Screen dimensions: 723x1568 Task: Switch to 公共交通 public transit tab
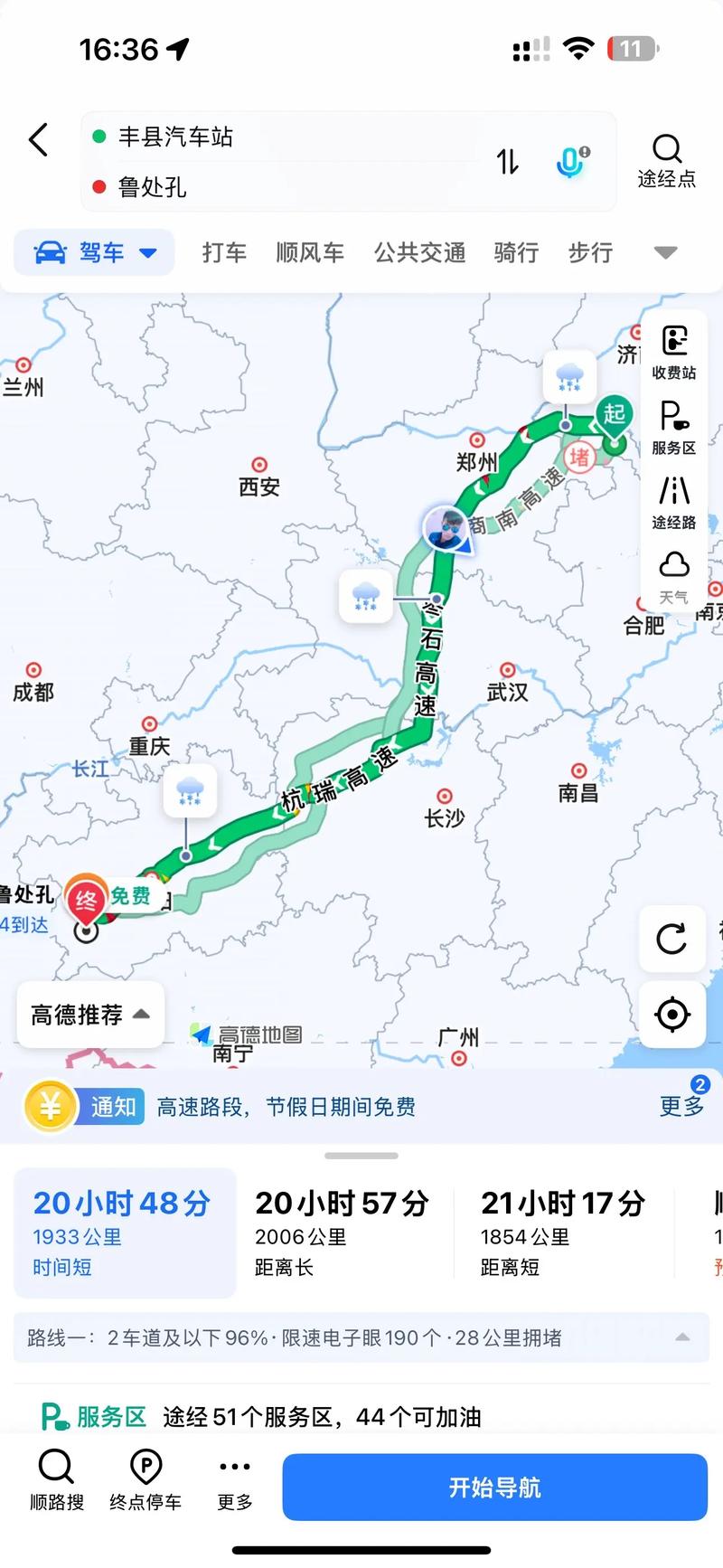click(x=418, y=253)
